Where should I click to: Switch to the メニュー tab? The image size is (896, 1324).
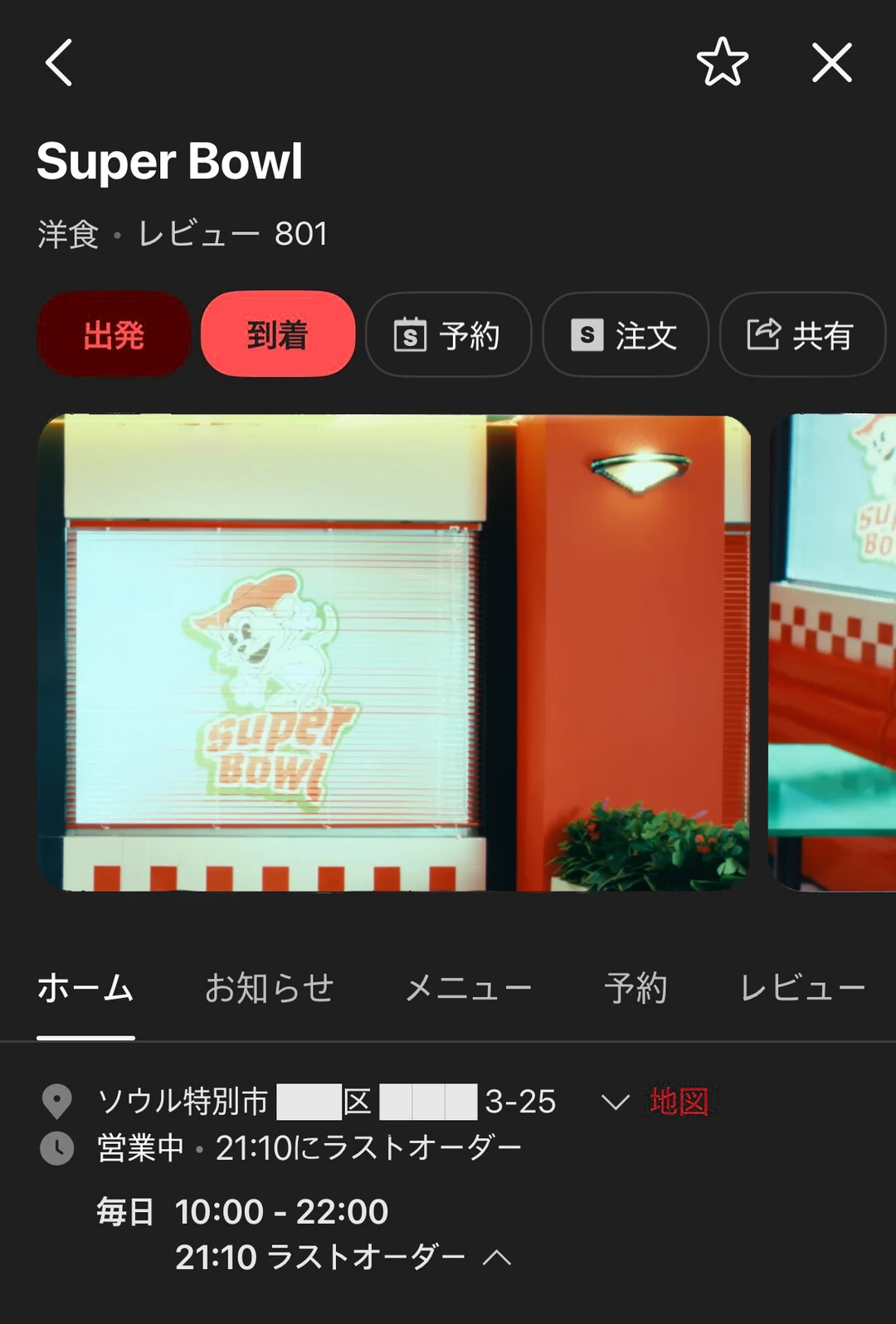(x=468, y=988)
